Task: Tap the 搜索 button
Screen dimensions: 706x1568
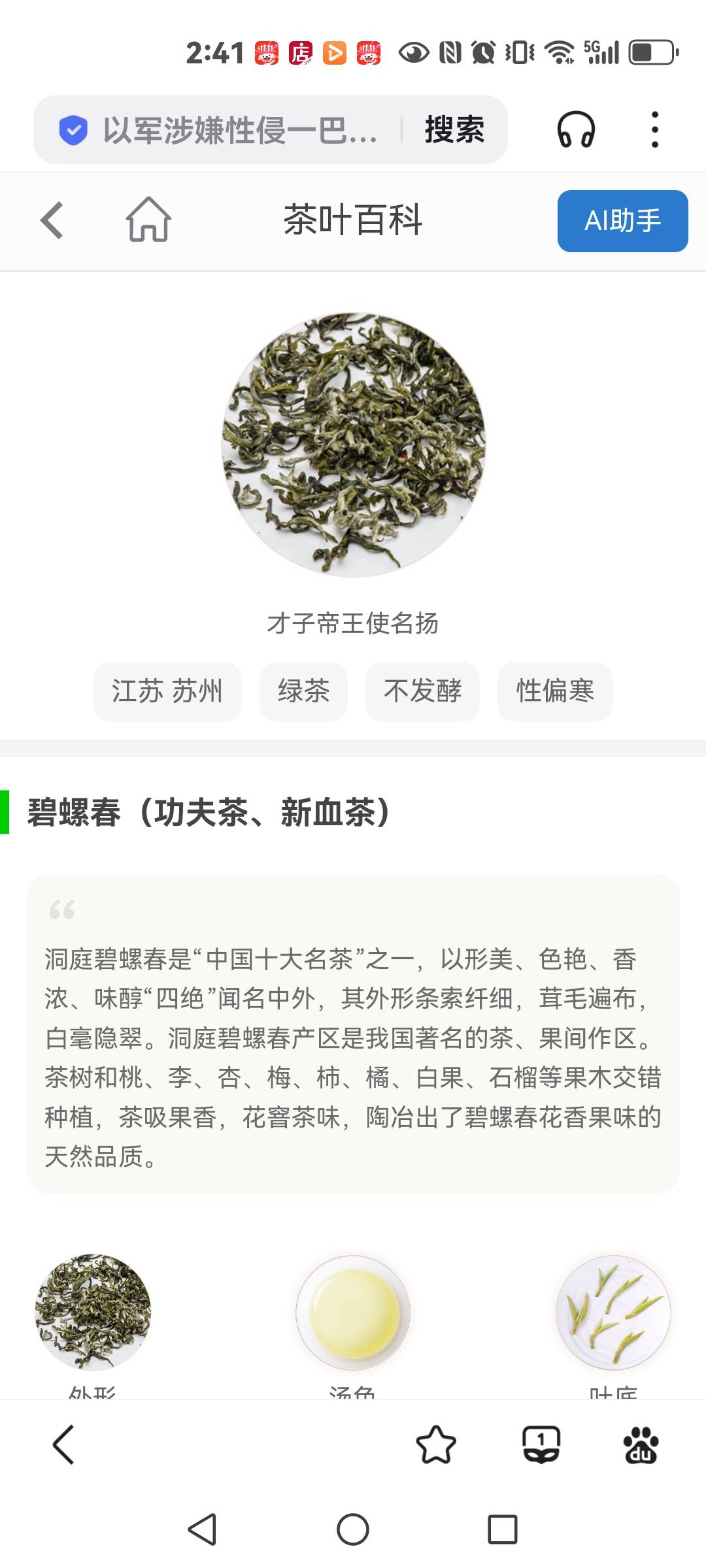Action: pyautogui.click(x=454, y=130)
